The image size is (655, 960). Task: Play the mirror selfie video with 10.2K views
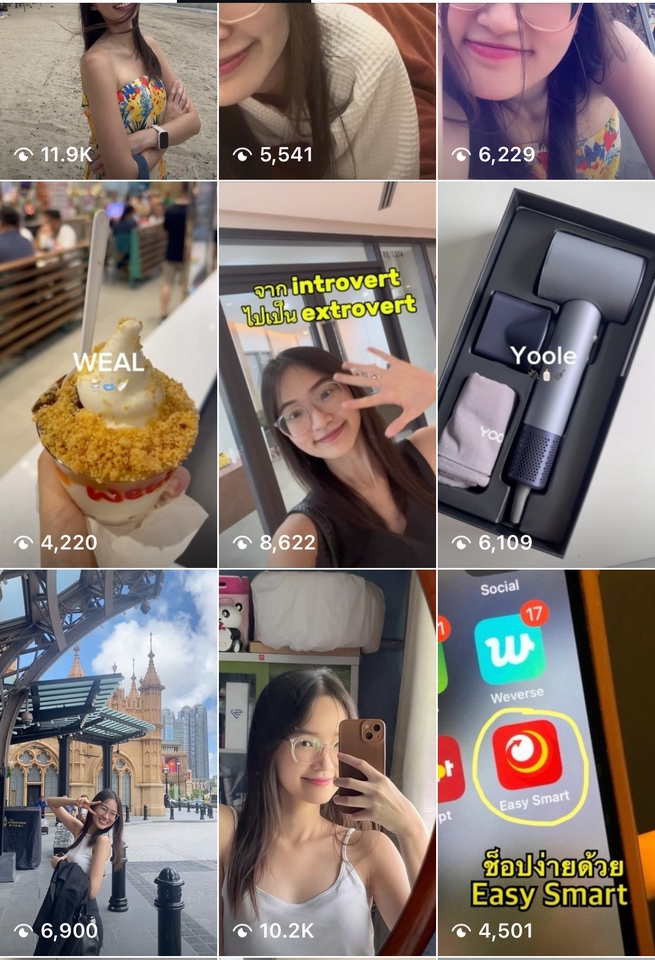327,762
